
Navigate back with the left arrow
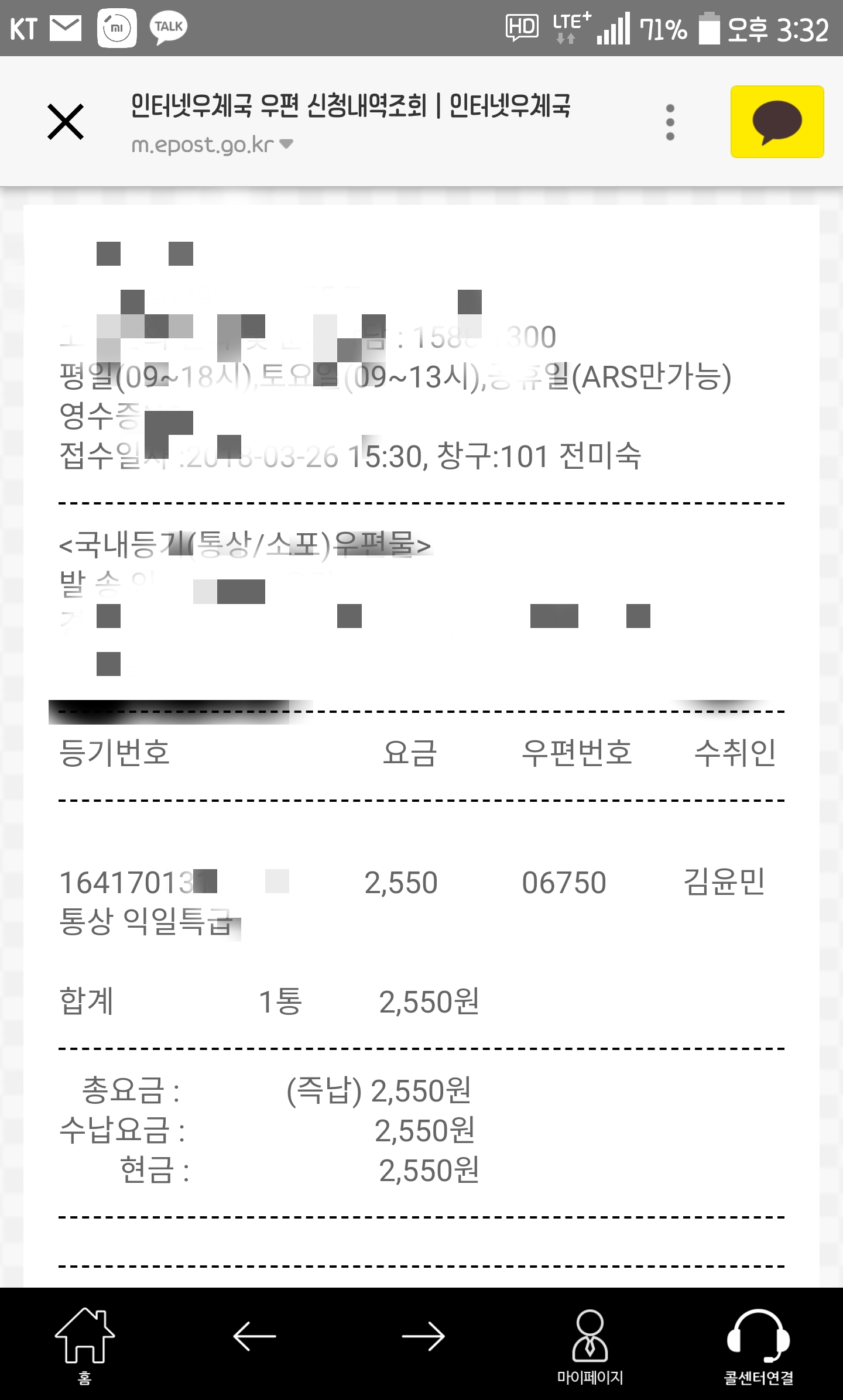[254, 1336]
